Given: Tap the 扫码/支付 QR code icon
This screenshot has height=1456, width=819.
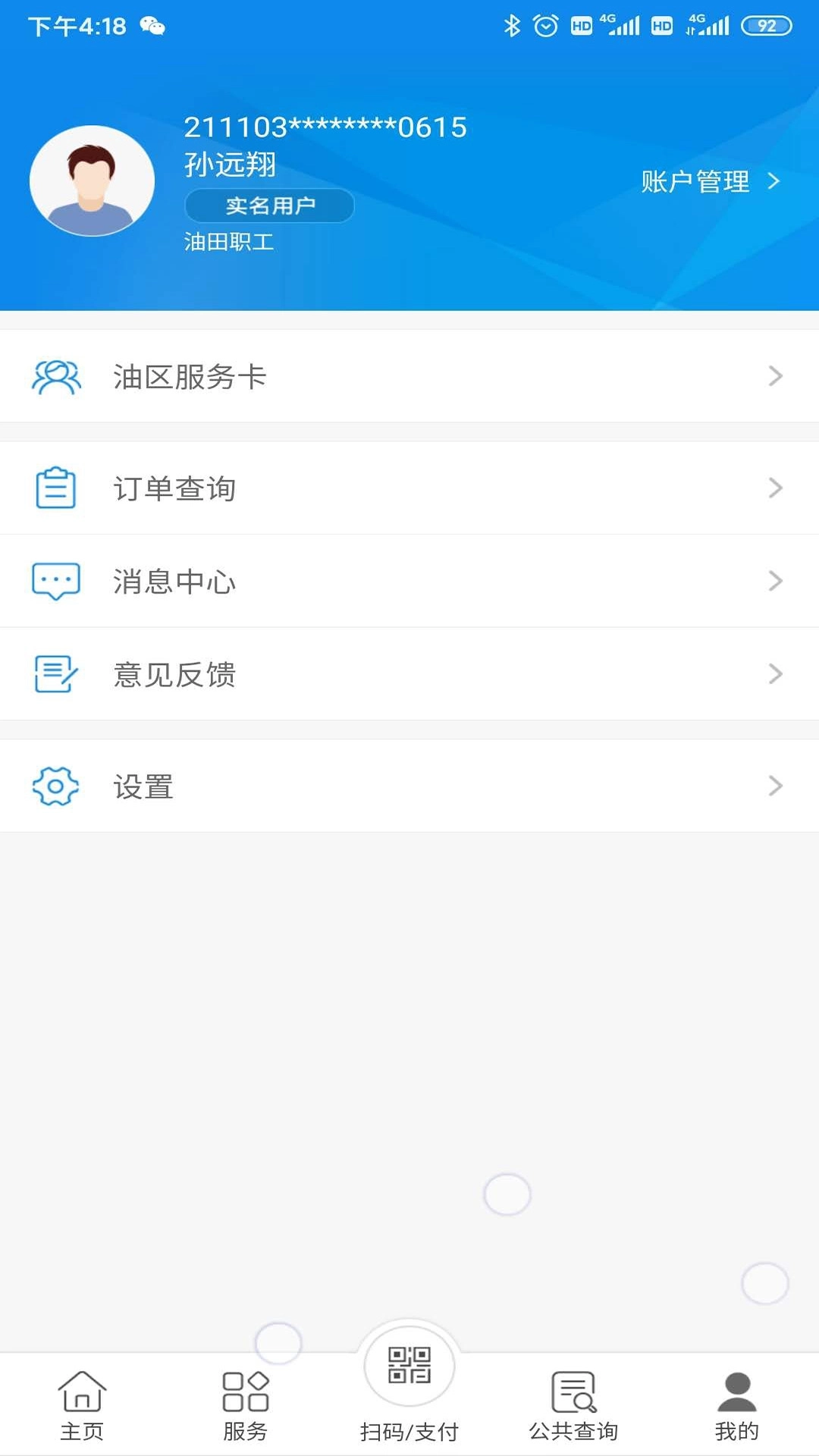Looking at the screenshot, I should [x=409, y=1365].
